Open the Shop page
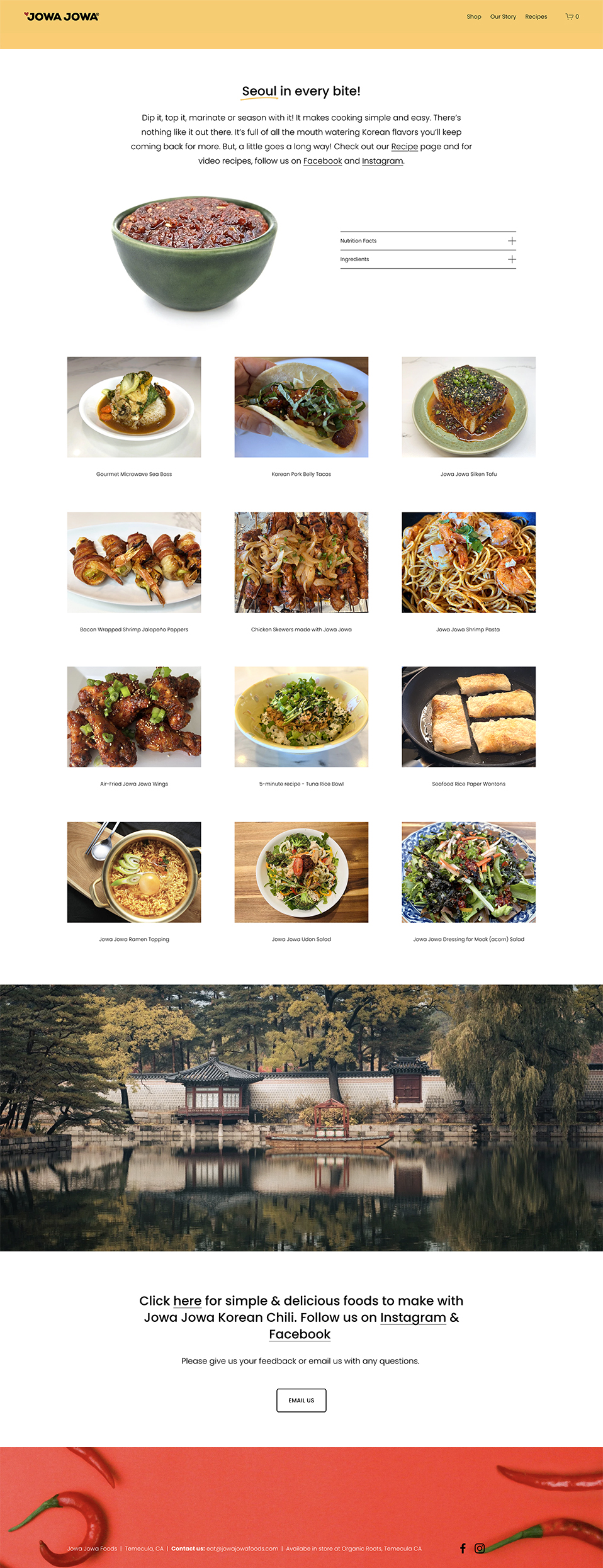603x1568 pixels. 473,17
